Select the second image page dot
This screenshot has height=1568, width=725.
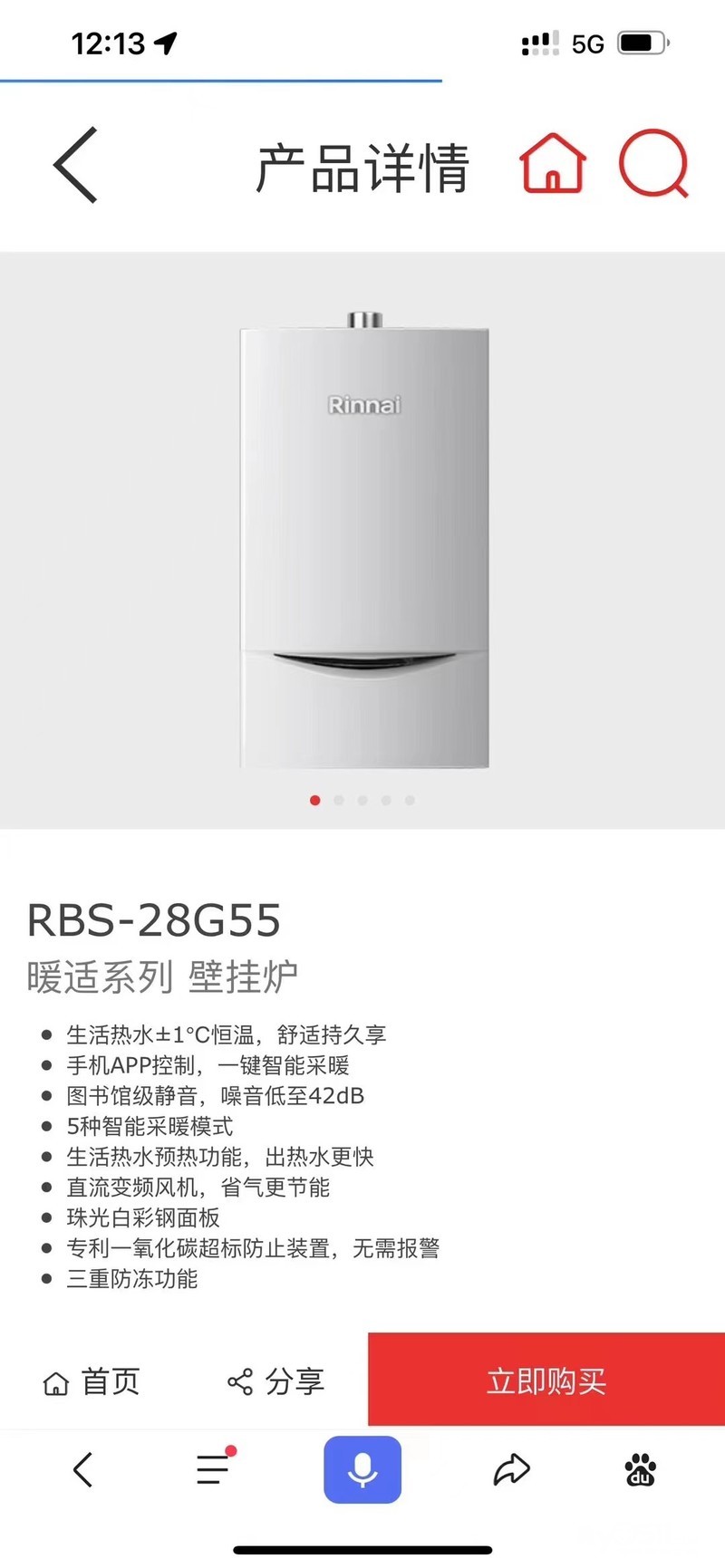coord(339,801)
